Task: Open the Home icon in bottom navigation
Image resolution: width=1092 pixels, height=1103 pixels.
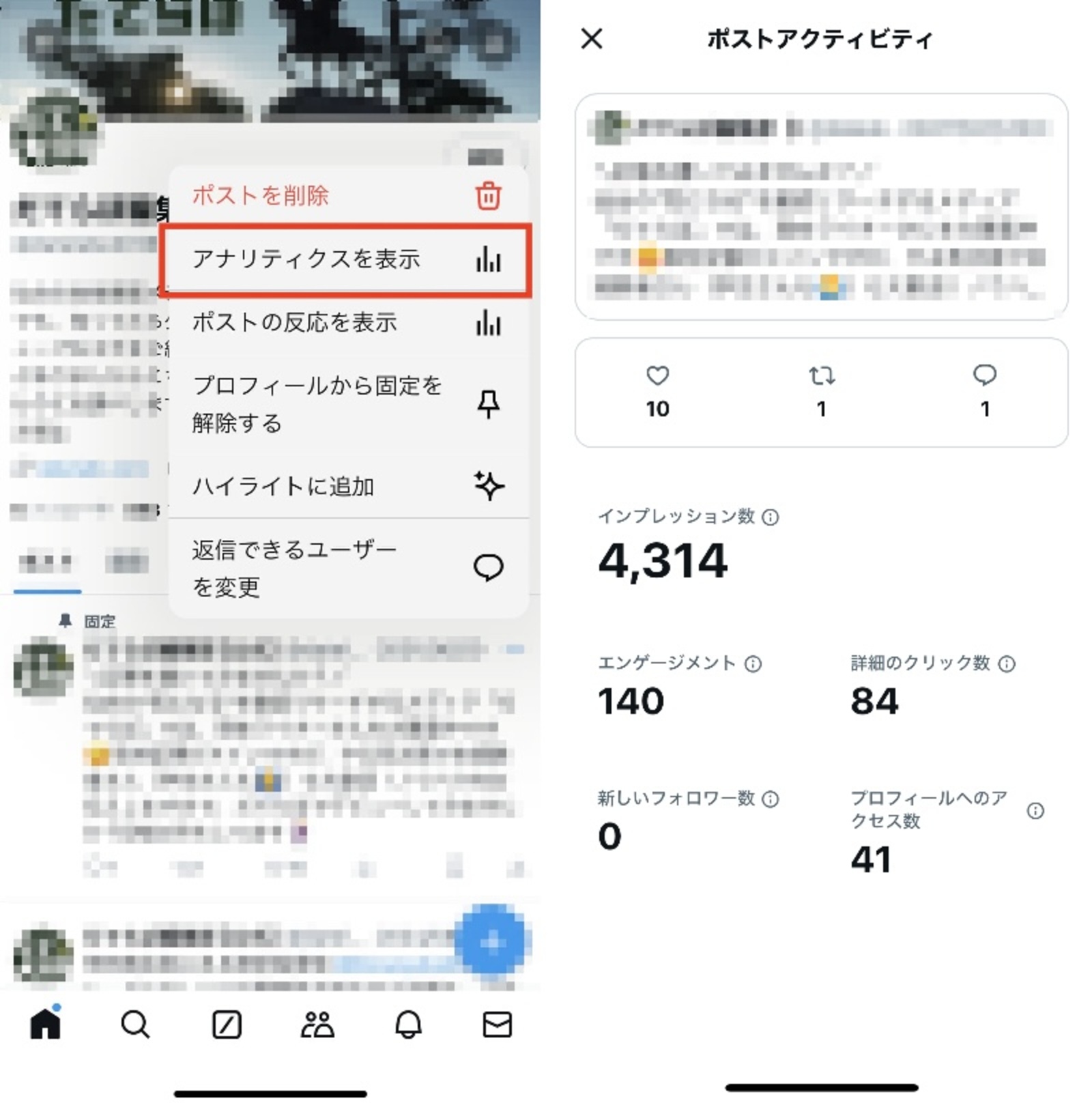Action: [45, 1024]
